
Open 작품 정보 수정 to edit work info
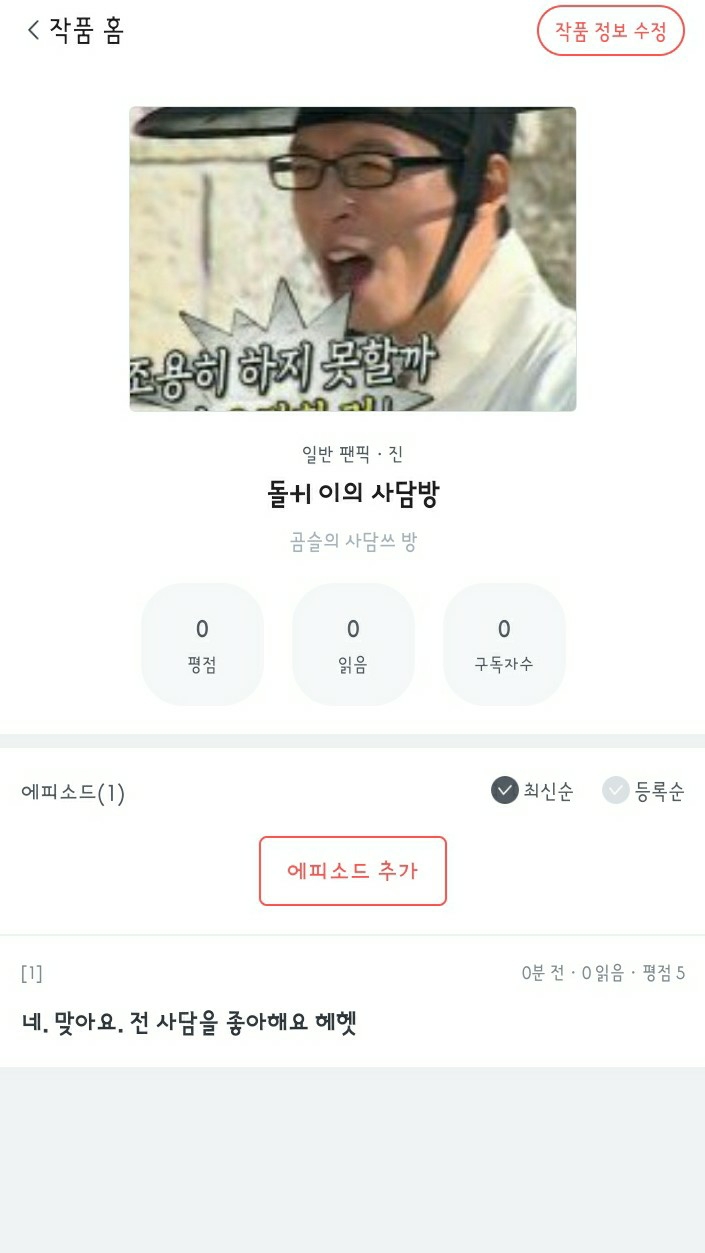[x=610, y=31]
